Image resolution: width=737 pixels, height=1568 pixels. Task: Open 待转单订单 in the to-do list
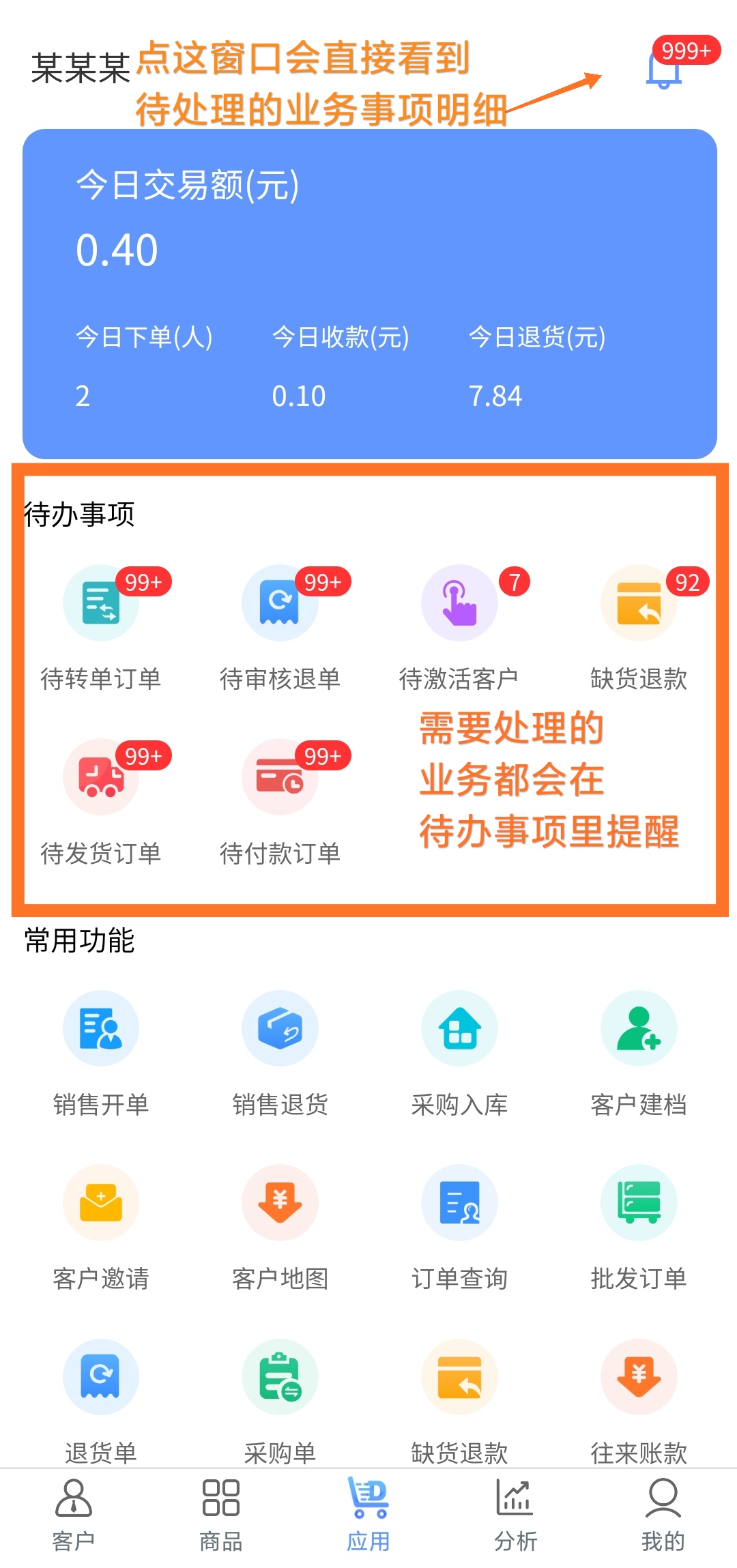click(101, 603)
